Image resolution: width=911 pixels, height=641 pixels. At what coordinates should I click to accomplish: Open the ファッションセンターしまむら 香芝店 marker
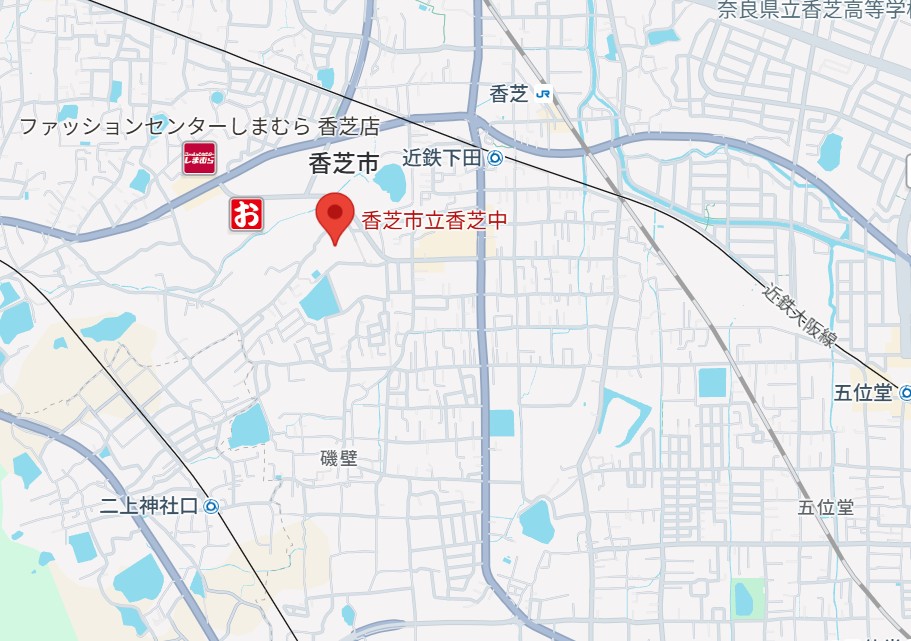pos(198,158)
